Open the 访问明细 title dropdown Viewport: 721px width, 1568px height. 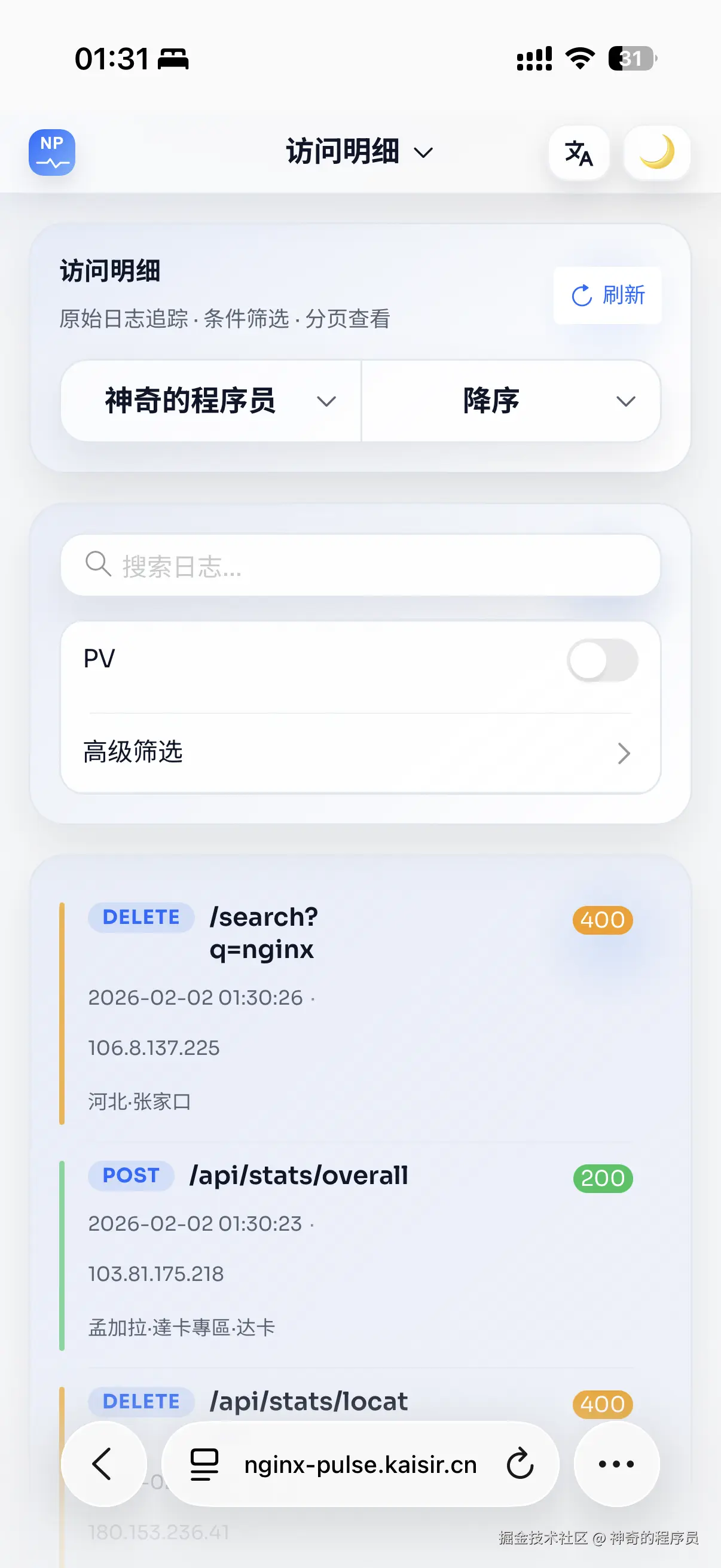click(359, 152)
